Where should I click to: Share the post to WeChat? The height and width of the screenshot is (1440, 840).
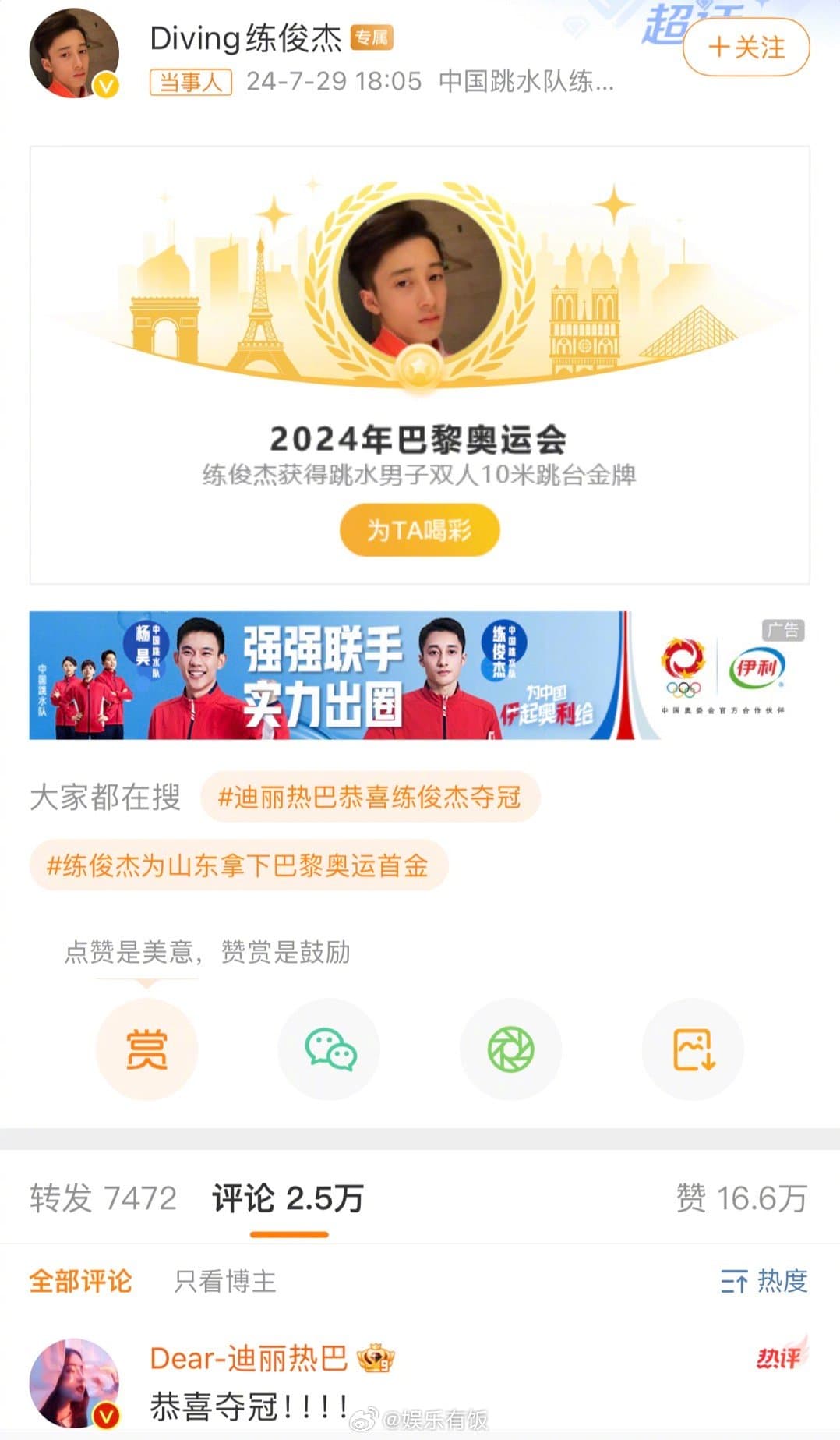point(329,1049)
